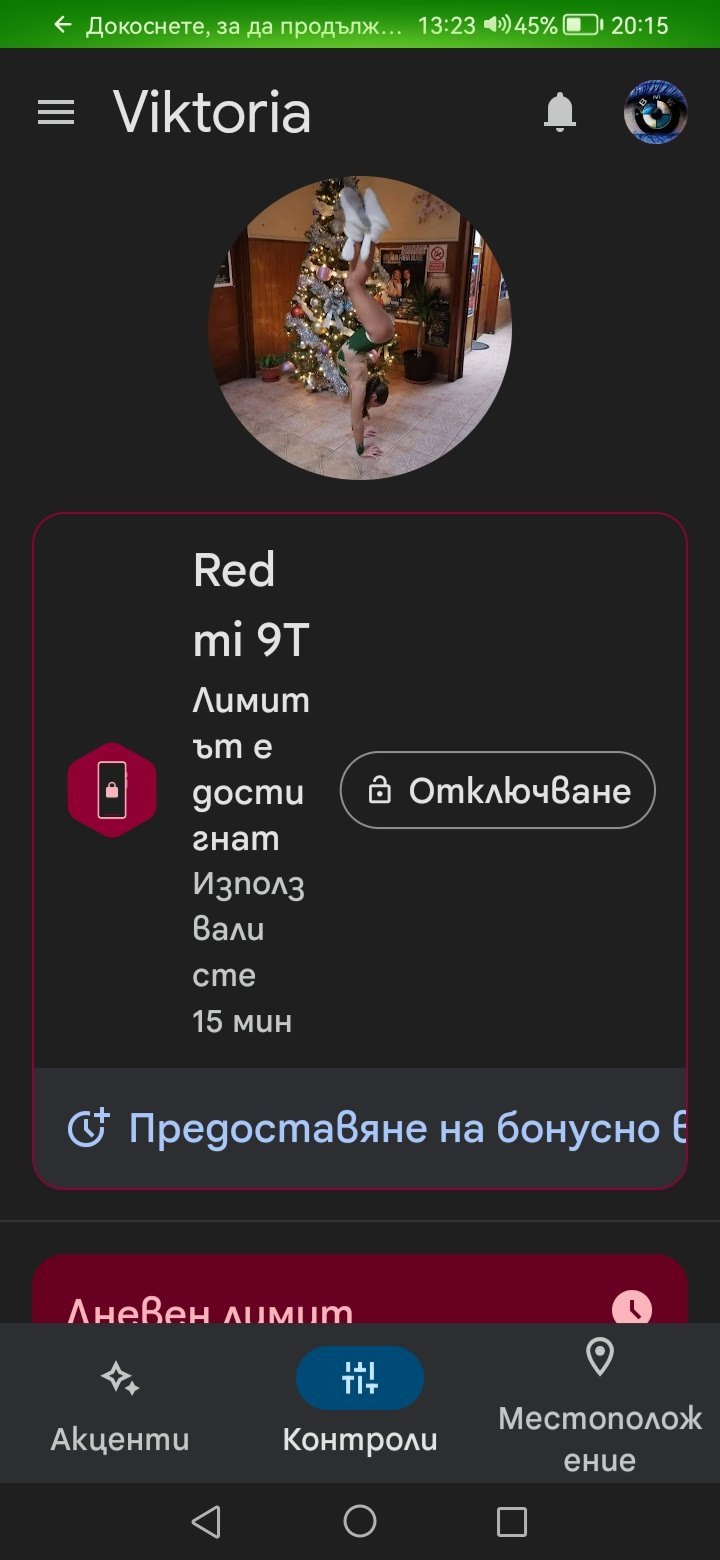Tap the system back button
Image resolution: width=720 pixels, height=1560 pixels.
pyautogui.click(x=206, y=1522)
